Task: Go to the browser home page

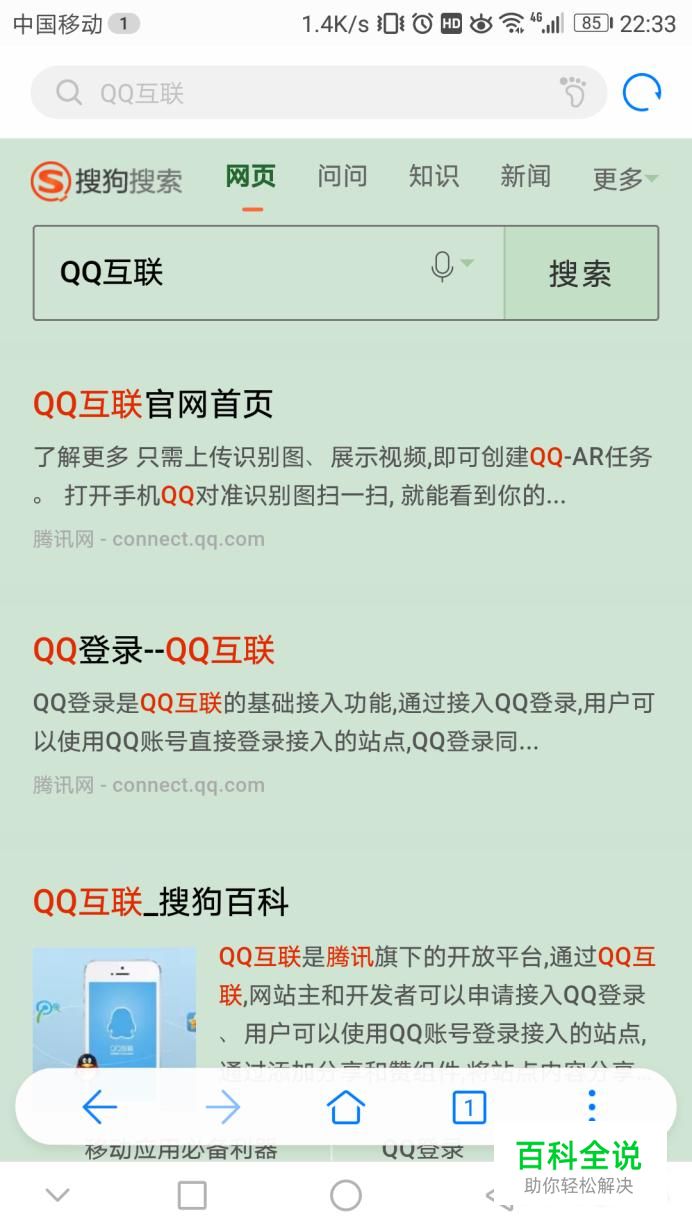Action: point(346,1107)
